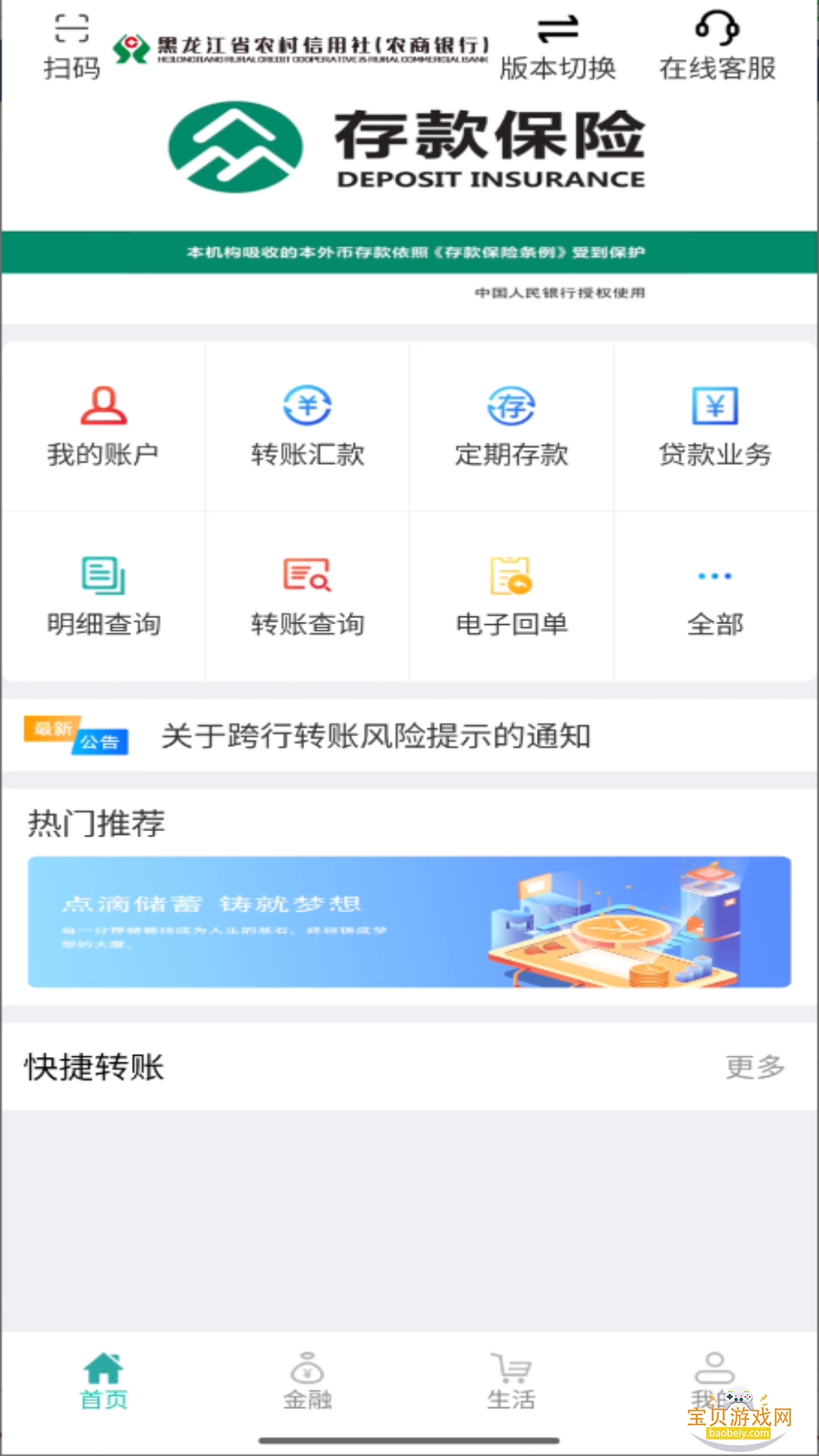Viewport: 819px width, 1456px height.
Task: Open 转账查询 transfer inquiry
Action: tap(306, 595)
